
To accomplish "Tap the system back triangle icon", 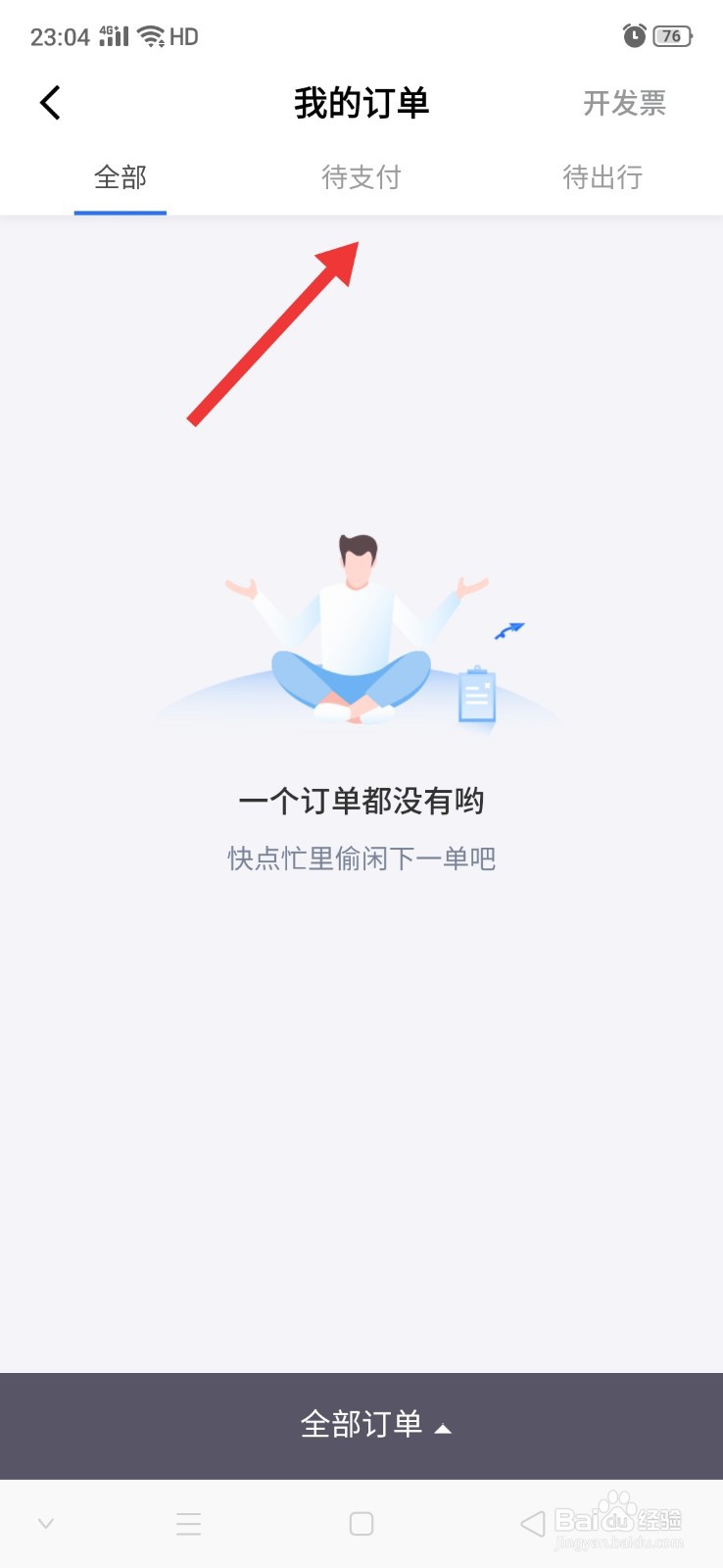I will point(530,1523).
